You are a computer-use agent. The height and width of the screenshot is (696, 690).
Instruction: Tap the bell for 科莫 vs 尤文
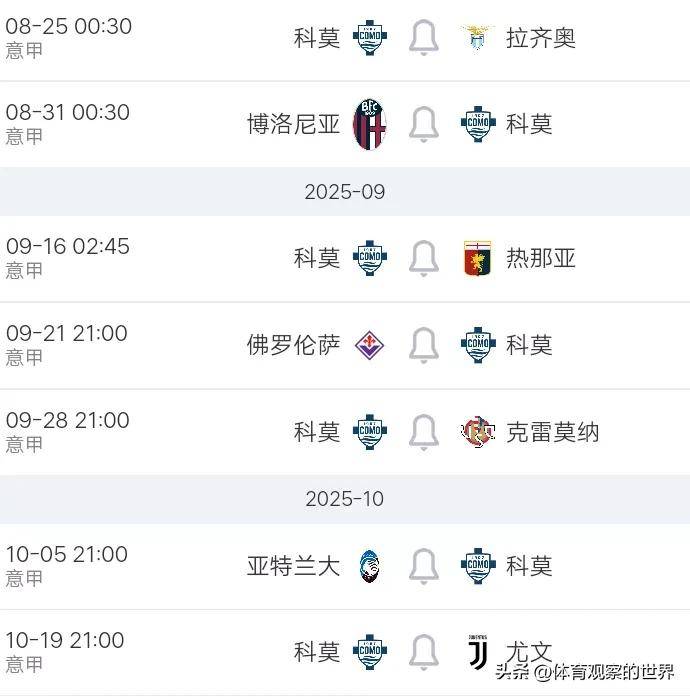(x=424, y=652)
